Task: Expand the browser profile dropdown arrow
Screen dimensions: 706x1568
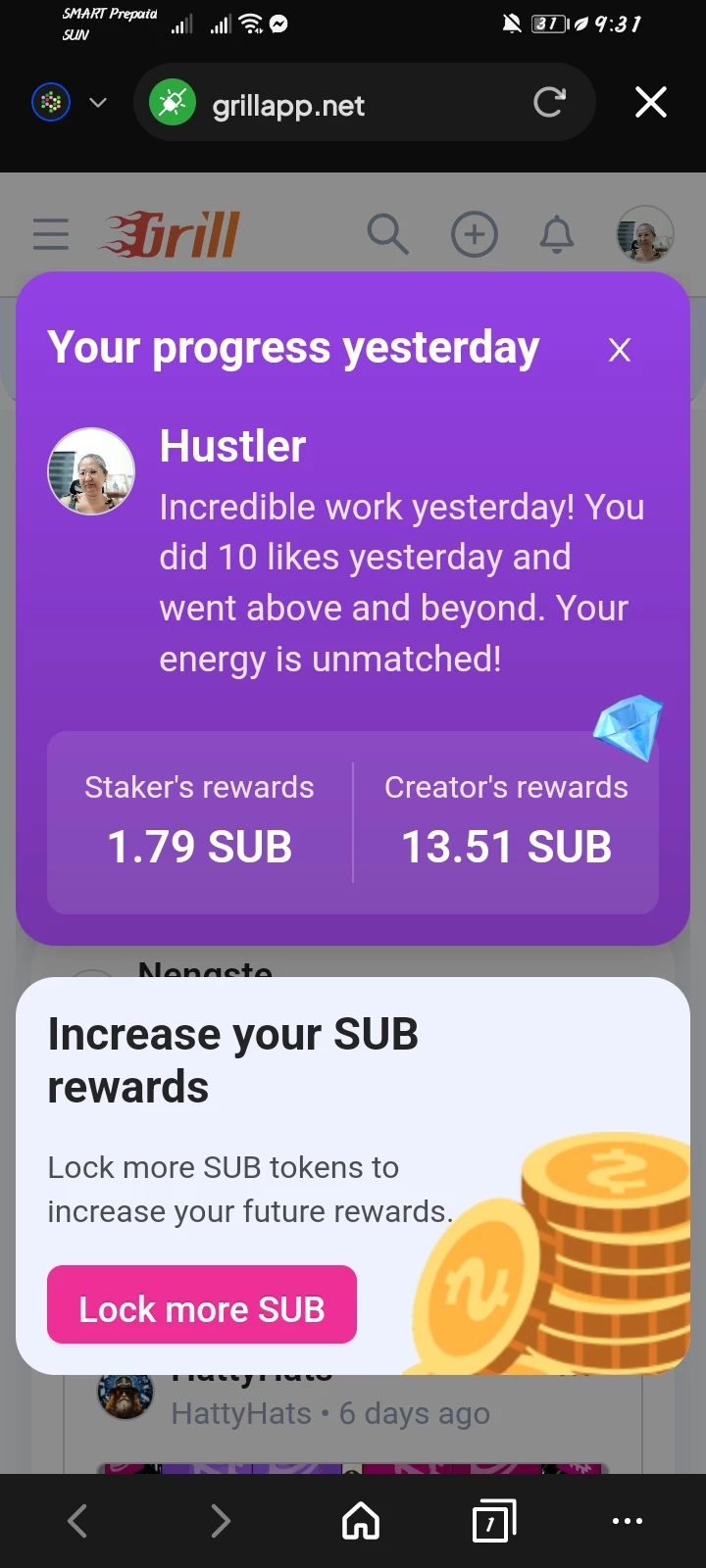Action: (x=98, y=102)
